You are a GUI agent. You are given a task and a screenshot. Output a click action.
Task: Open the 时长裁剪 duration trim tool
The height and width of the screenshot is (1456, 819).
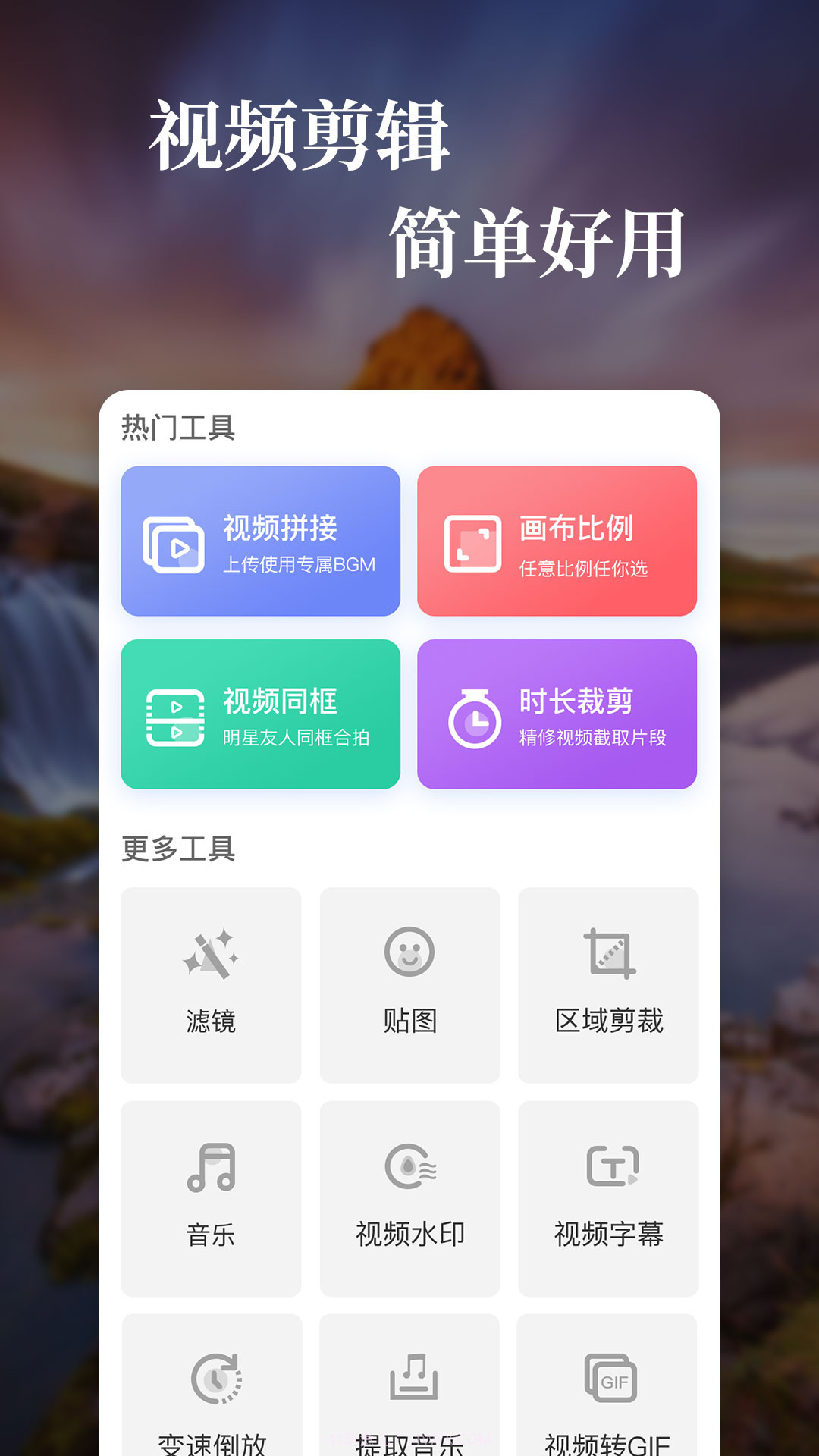point(558,715)
